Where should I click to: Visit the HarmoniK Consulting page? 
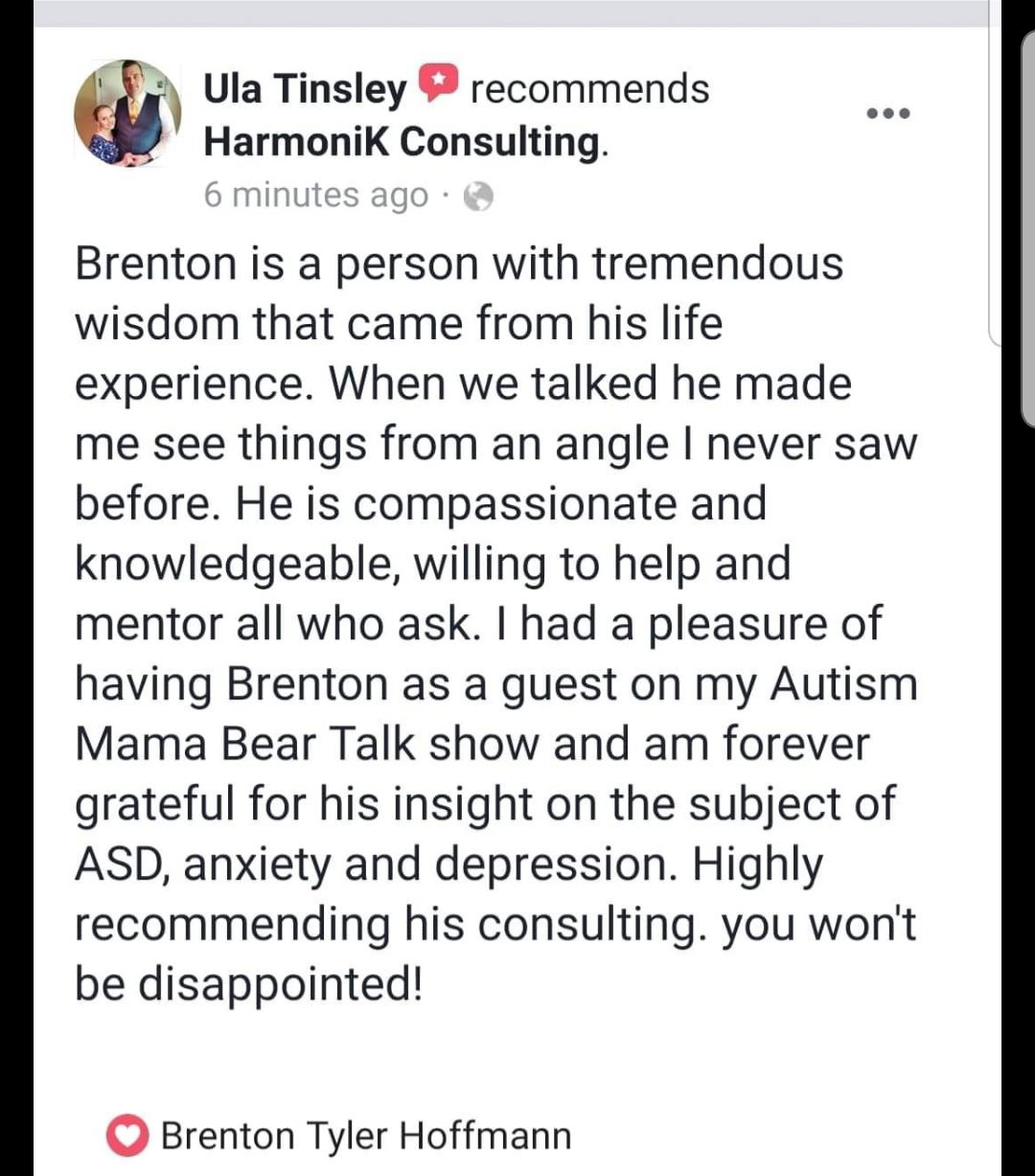click(403, 142)
